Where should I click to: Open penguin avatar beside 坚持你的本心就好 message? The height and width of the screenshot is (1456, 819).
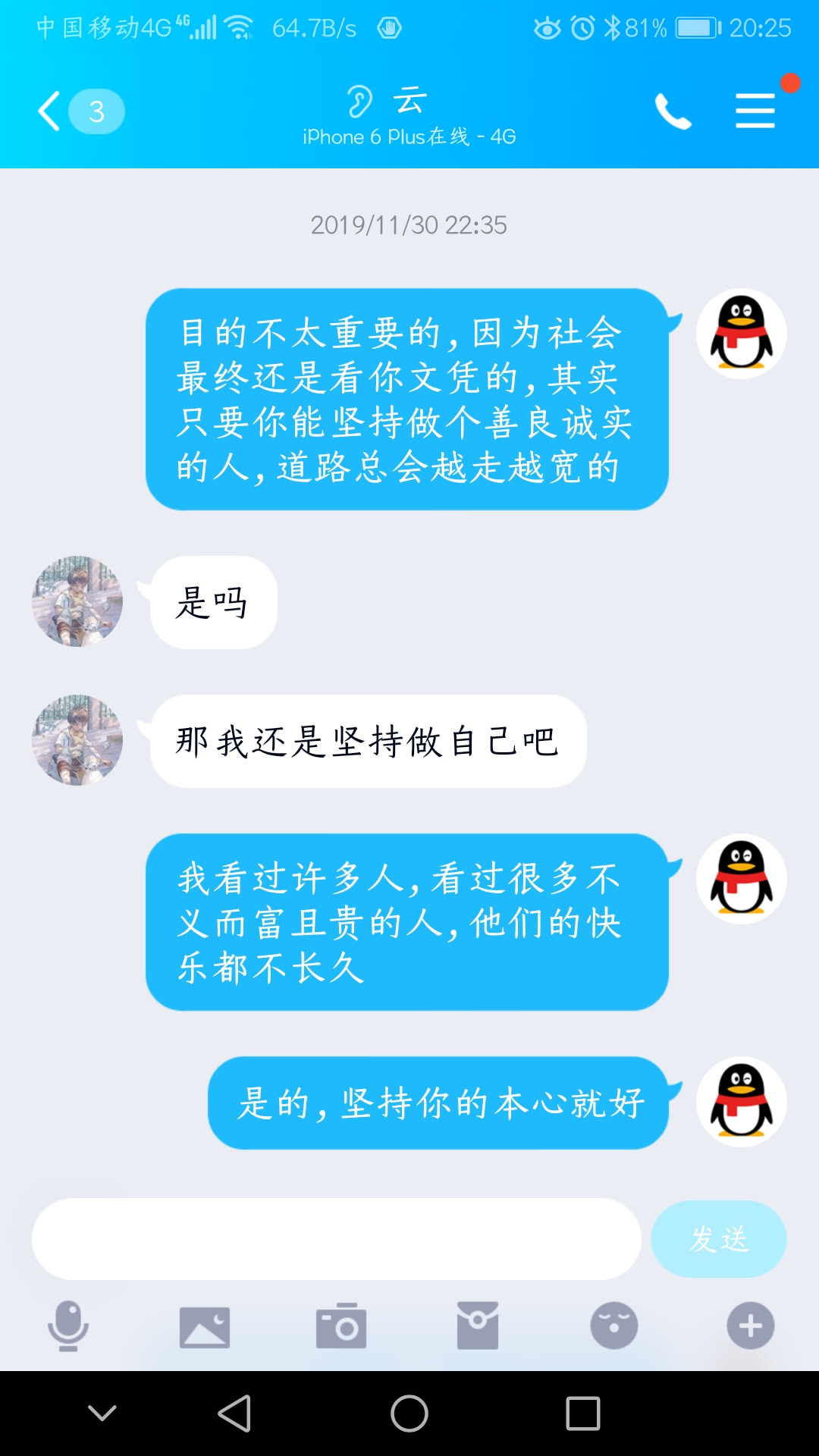click(741, 1102)
